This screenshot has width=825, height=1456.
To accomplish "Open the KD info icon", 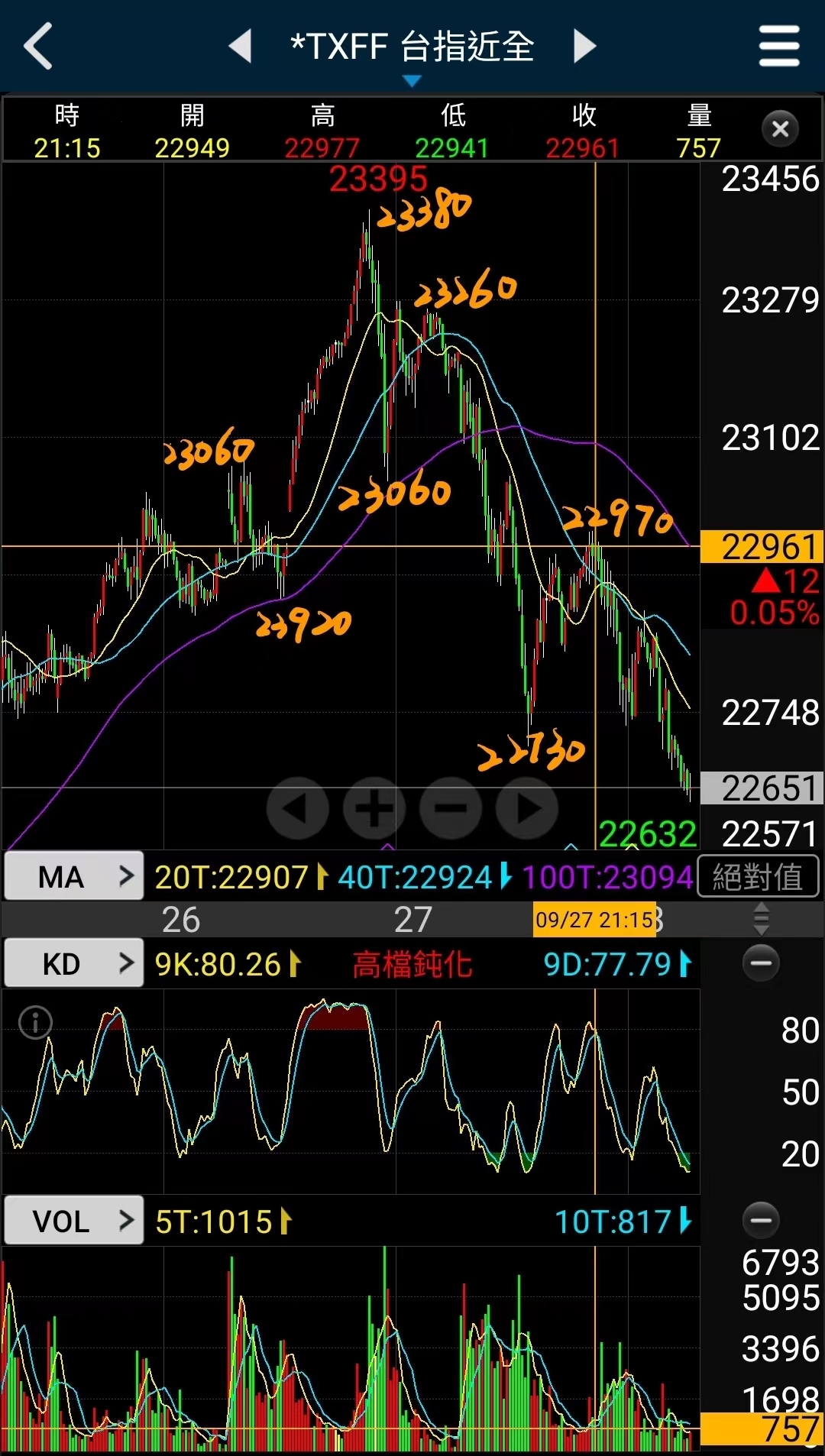I will (35, 1022).
